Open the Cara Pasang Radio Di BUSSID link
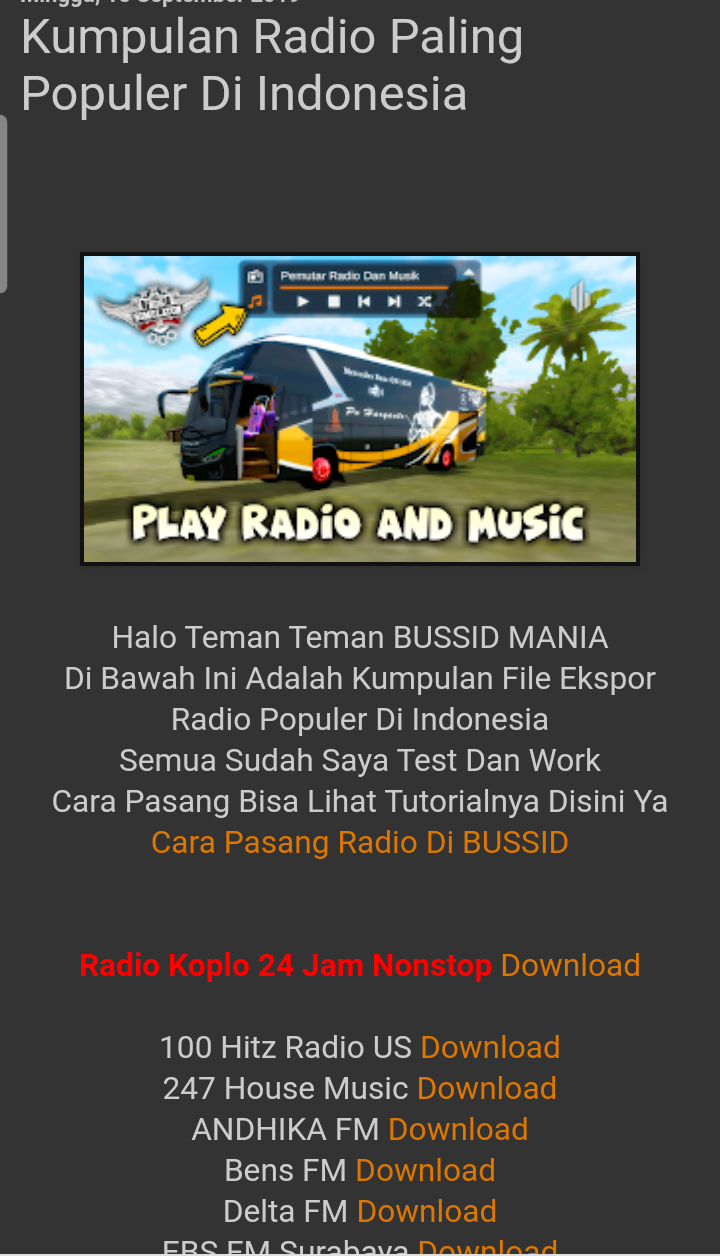This screenshot has width=720, height=1256. point(360,842)
